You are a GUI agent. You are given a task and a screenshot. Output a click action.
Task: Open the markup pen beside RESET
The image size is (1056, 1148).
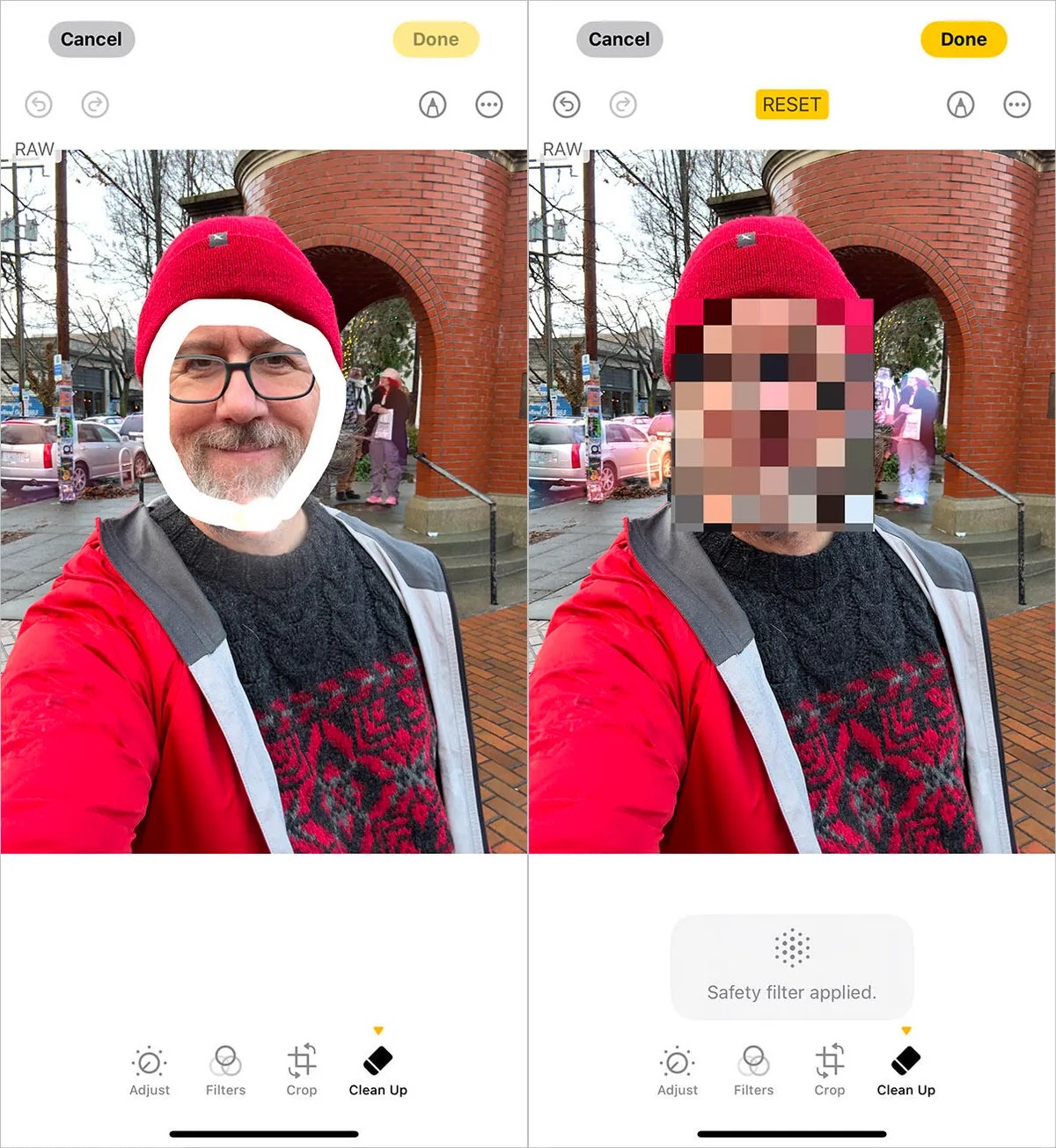click(x=960, y=105)
